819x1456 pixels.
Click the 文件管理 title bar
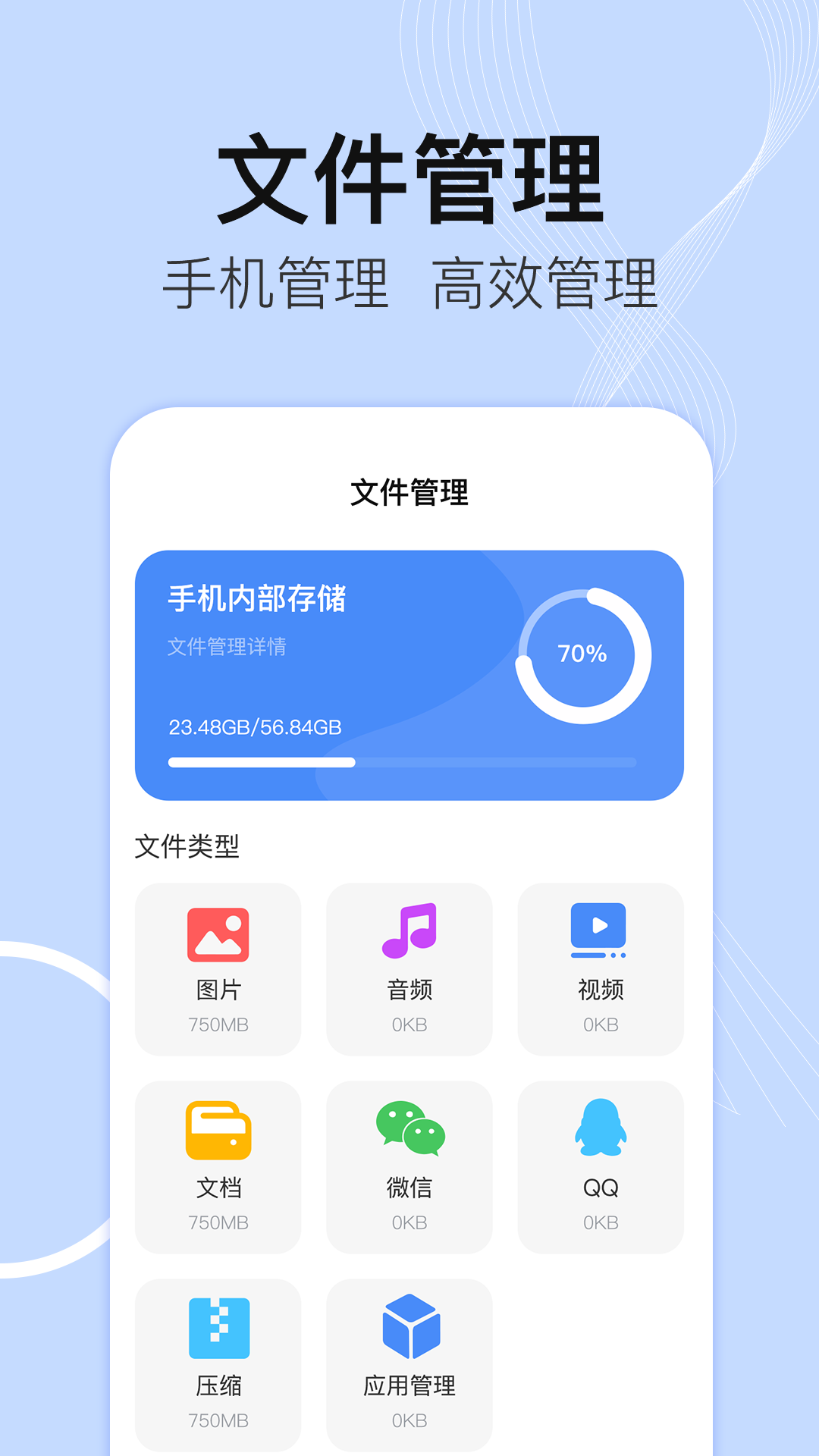[x=409, y=491]
